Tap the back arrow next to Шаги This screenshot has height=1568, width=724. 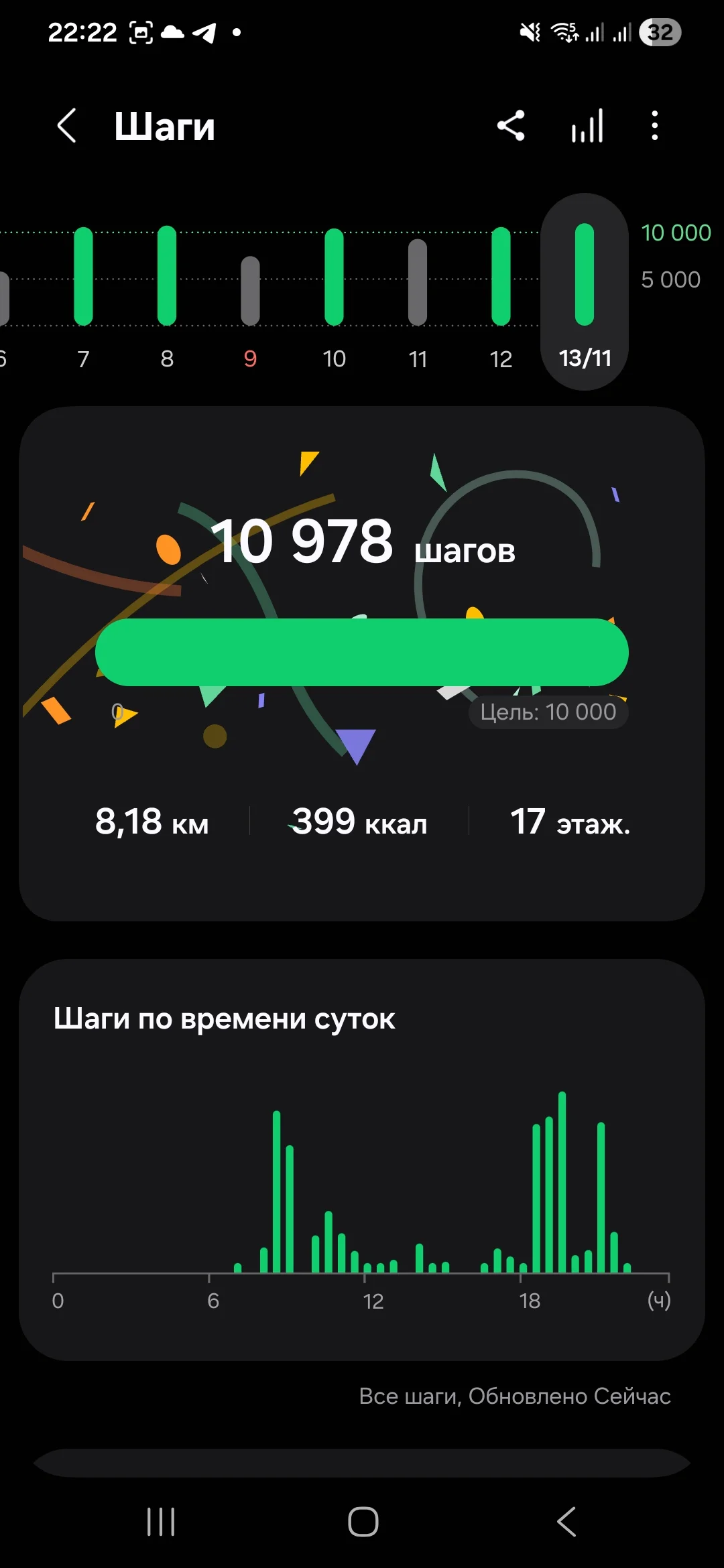(x=67, y=125)
